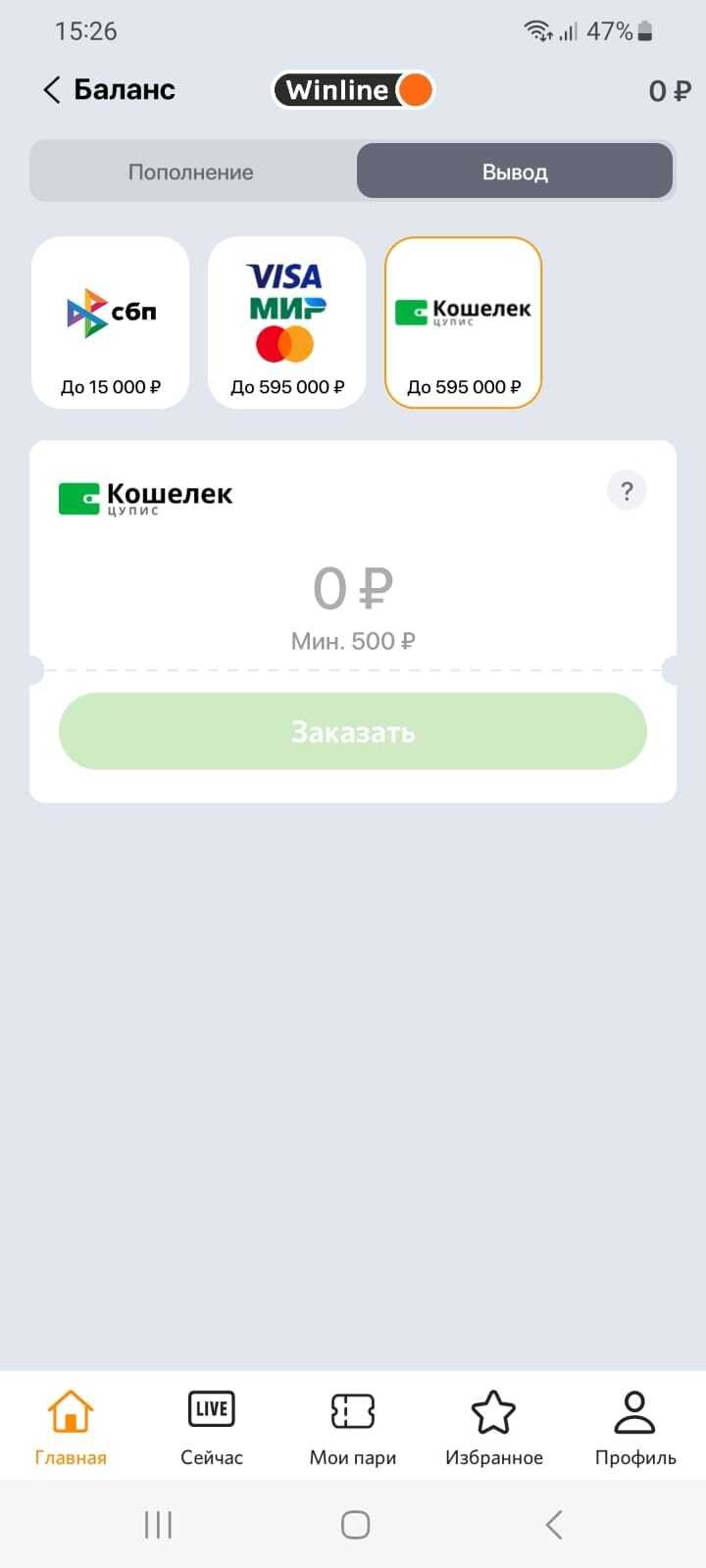Tap the Заказать button
Viewport: 706px width, 1568px height.
[x=353, y=731]
